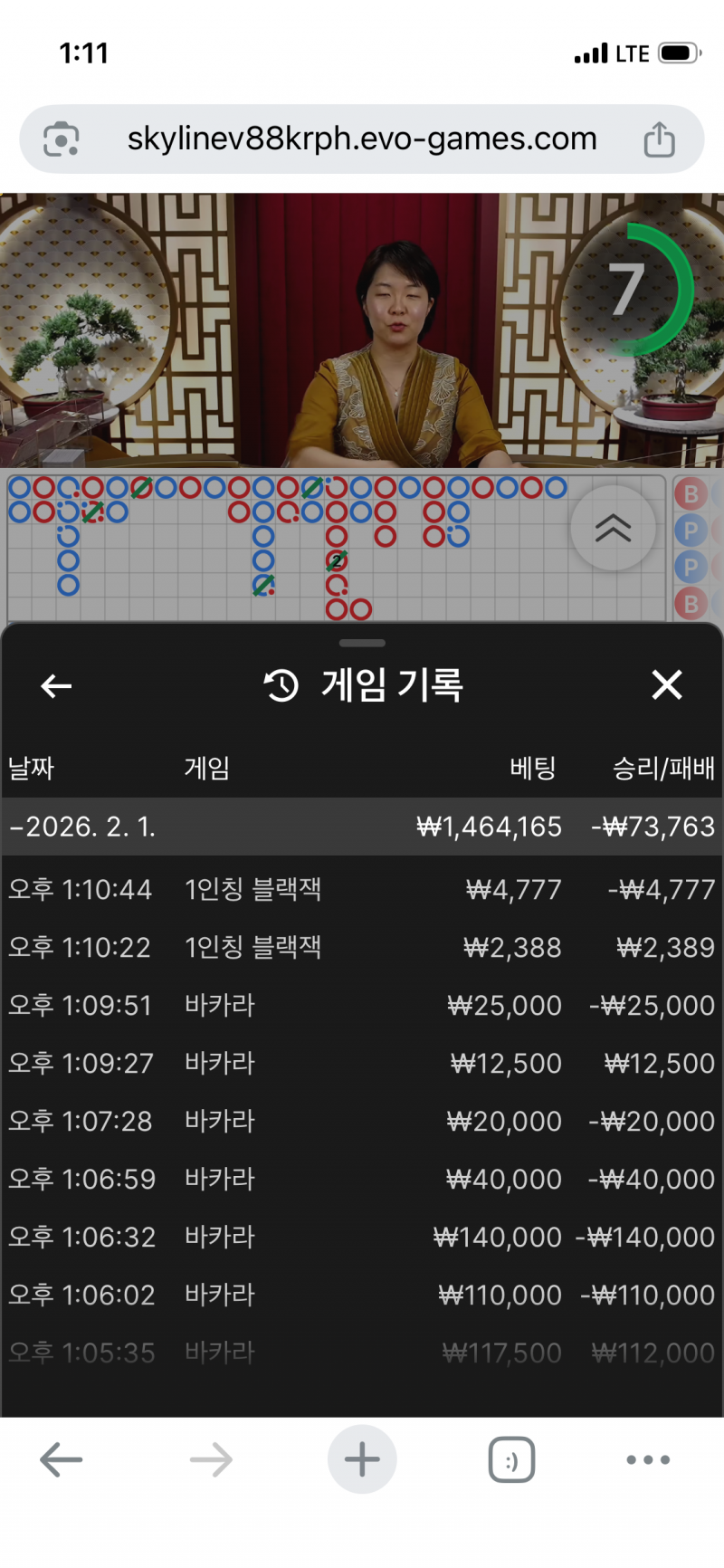This screenshot has width=724, height=1568.
Task: Open the 오후 1:06:02 바카라 record
Action: tap(362, 1295)
